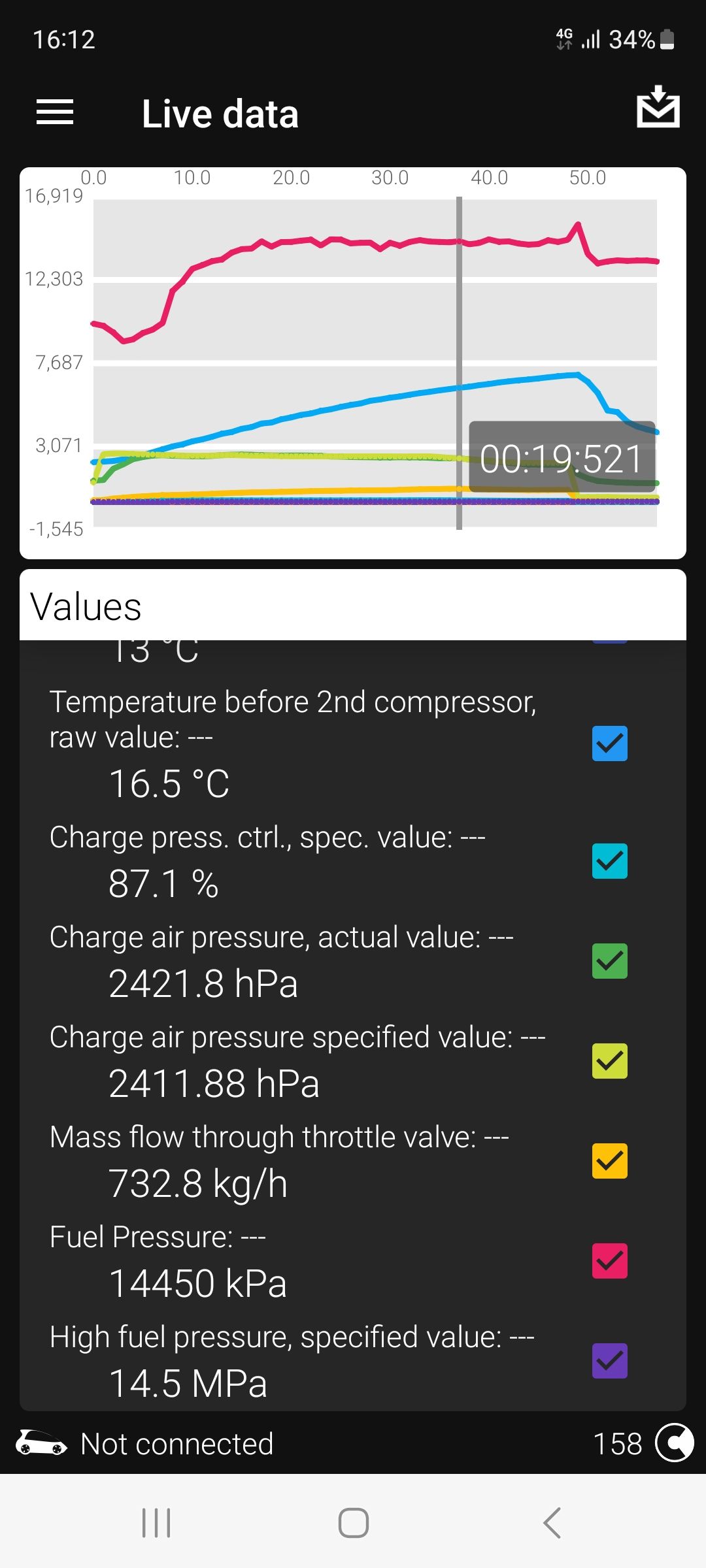Open the hamburger navigation menu

click(55, 112)
